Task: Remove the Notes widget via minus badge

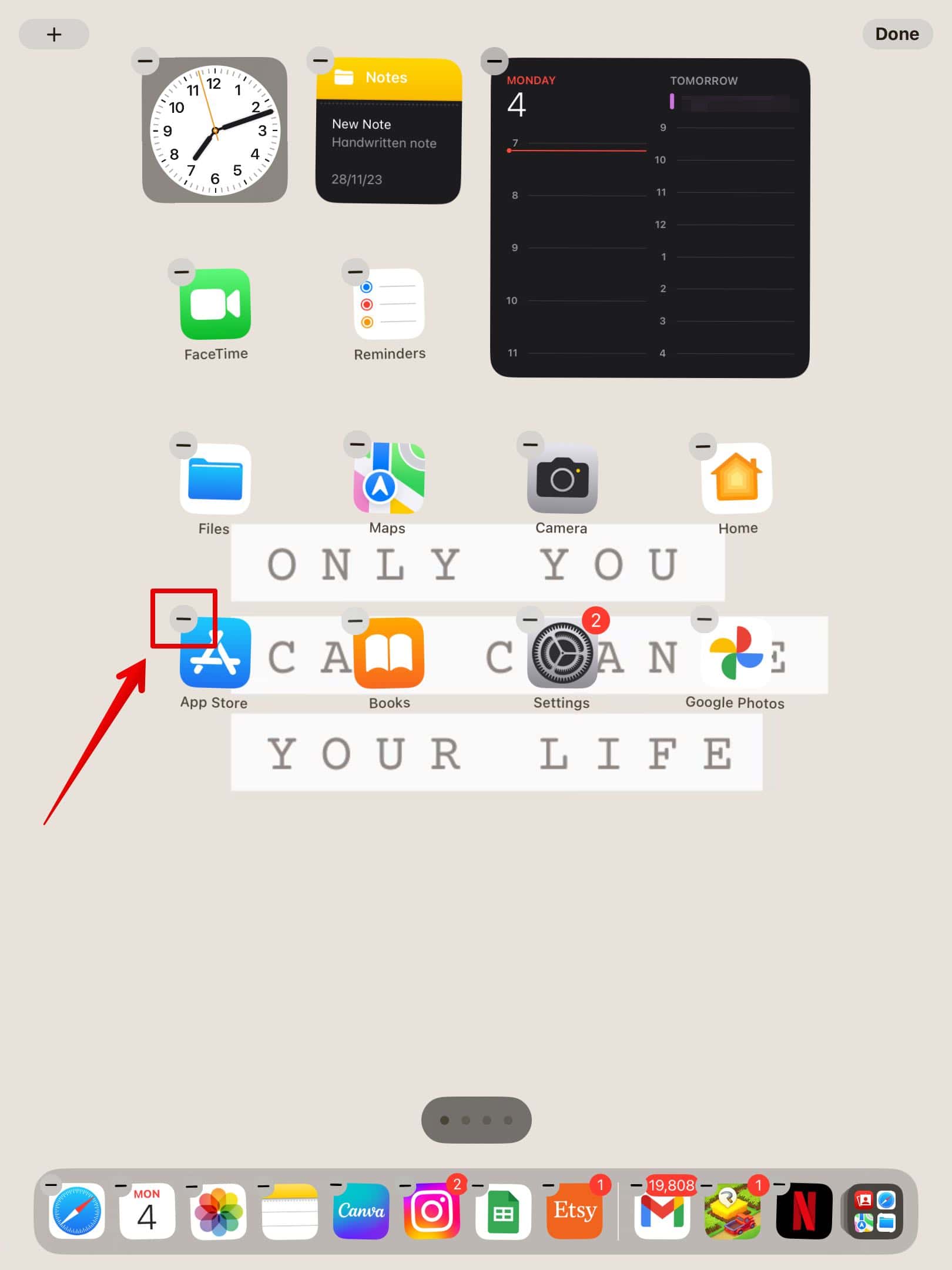Action: [x=320, y=60]
